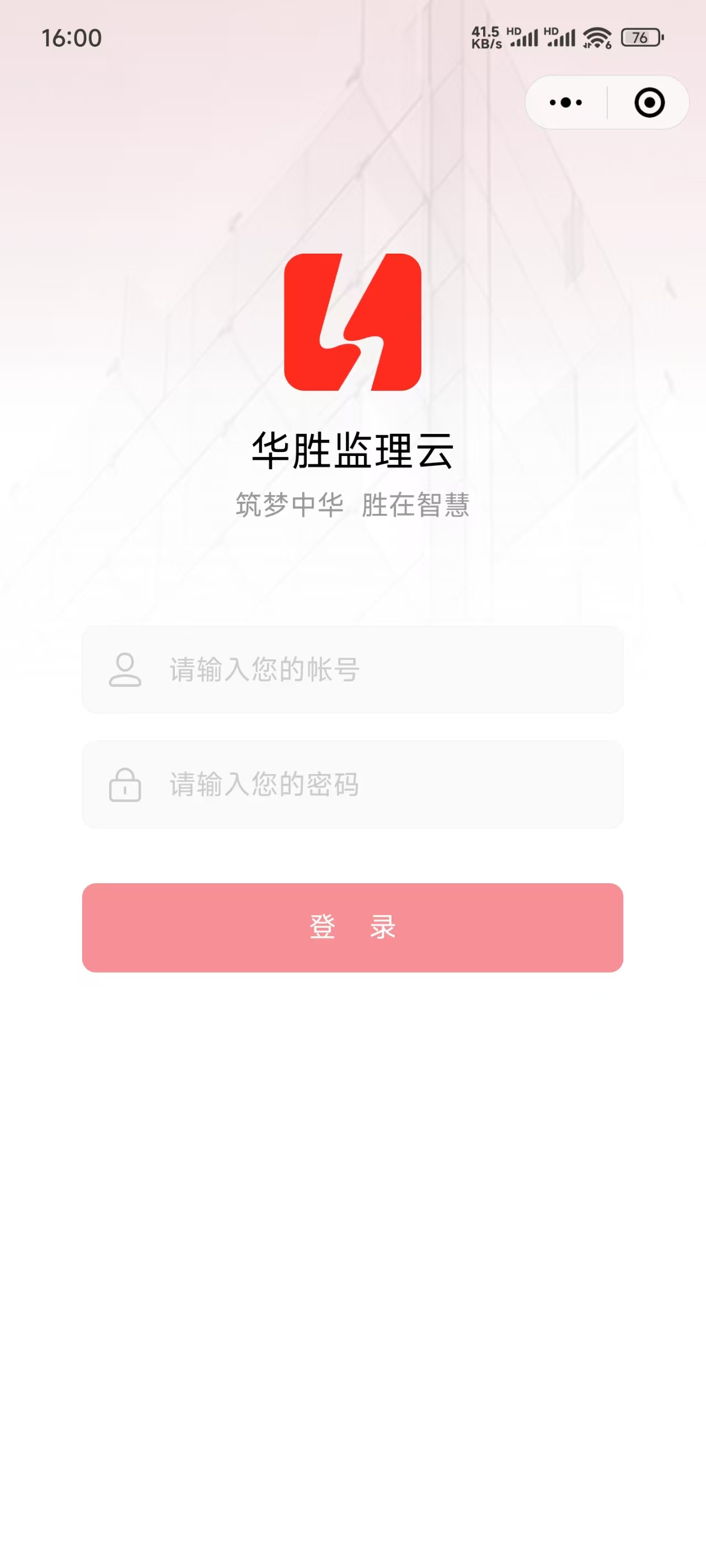Open the mini program more-options menu
The height and width of the screenshot is (1568, 706).
566,102
